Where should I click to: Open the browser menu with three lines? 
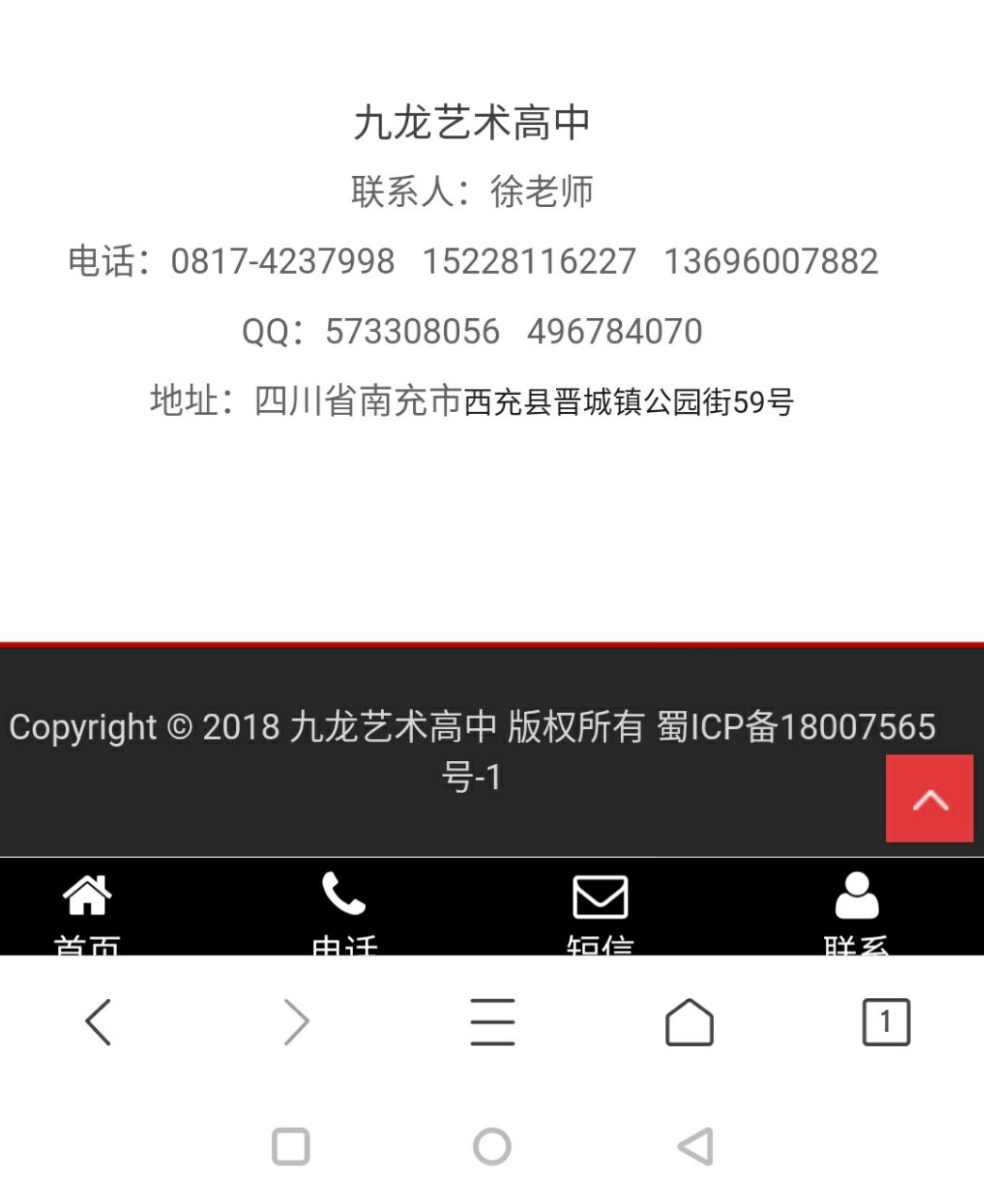(492, 1022)
